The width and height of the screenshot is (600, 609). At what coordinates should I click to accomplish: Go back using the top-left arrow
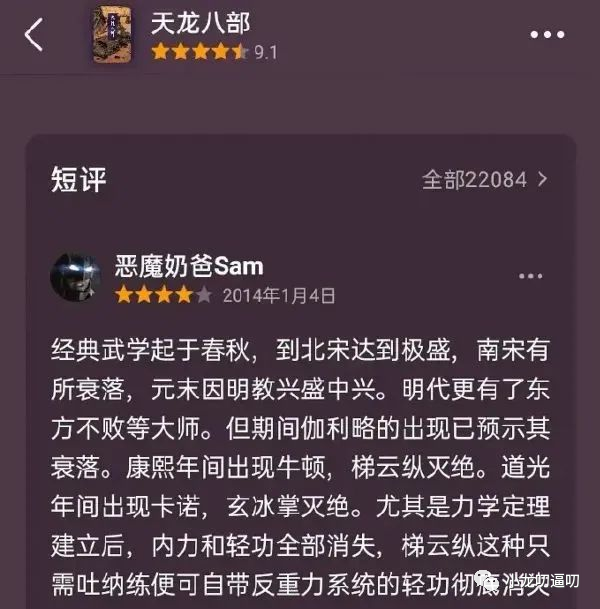pyautogui.click(x=34, y=34)
